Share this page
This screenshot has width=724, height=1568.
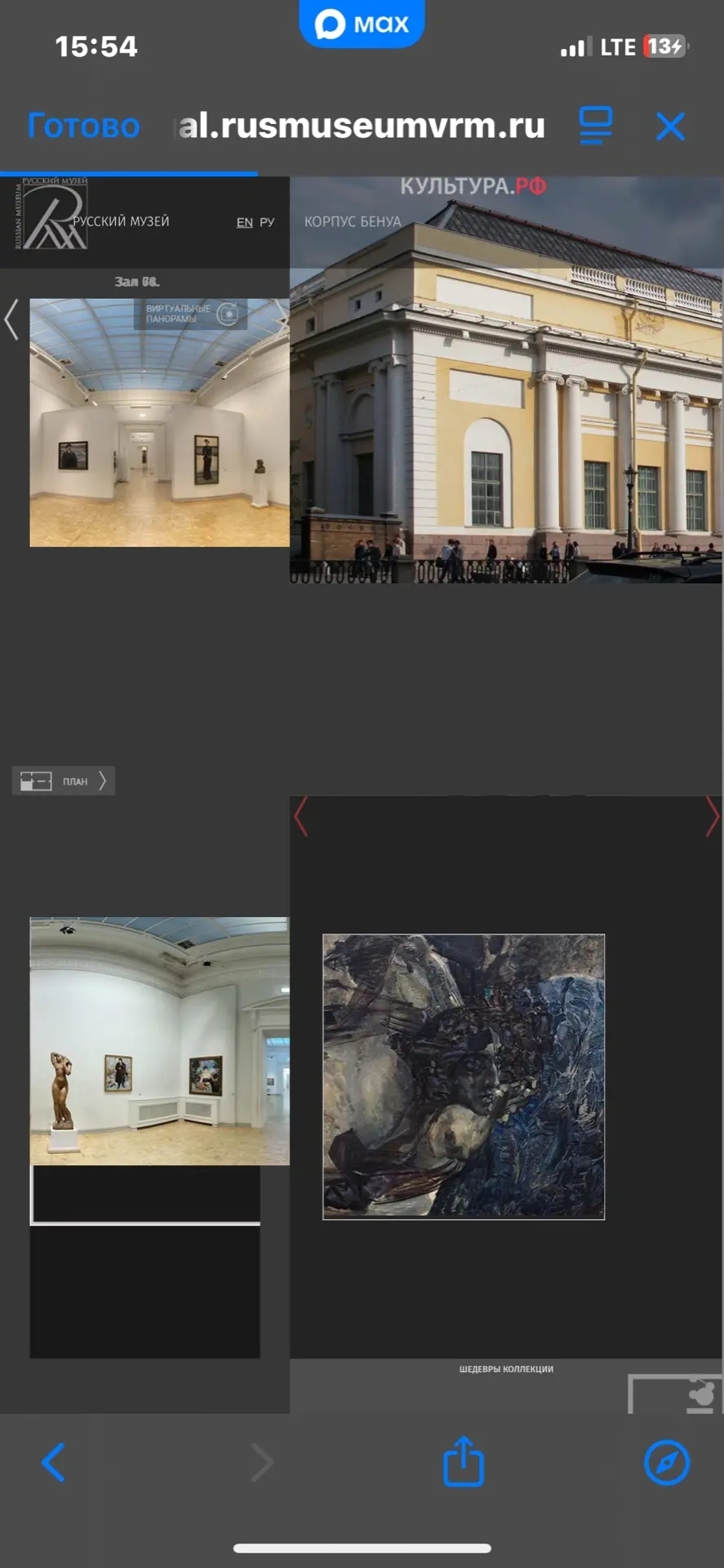pos(464,1461)
